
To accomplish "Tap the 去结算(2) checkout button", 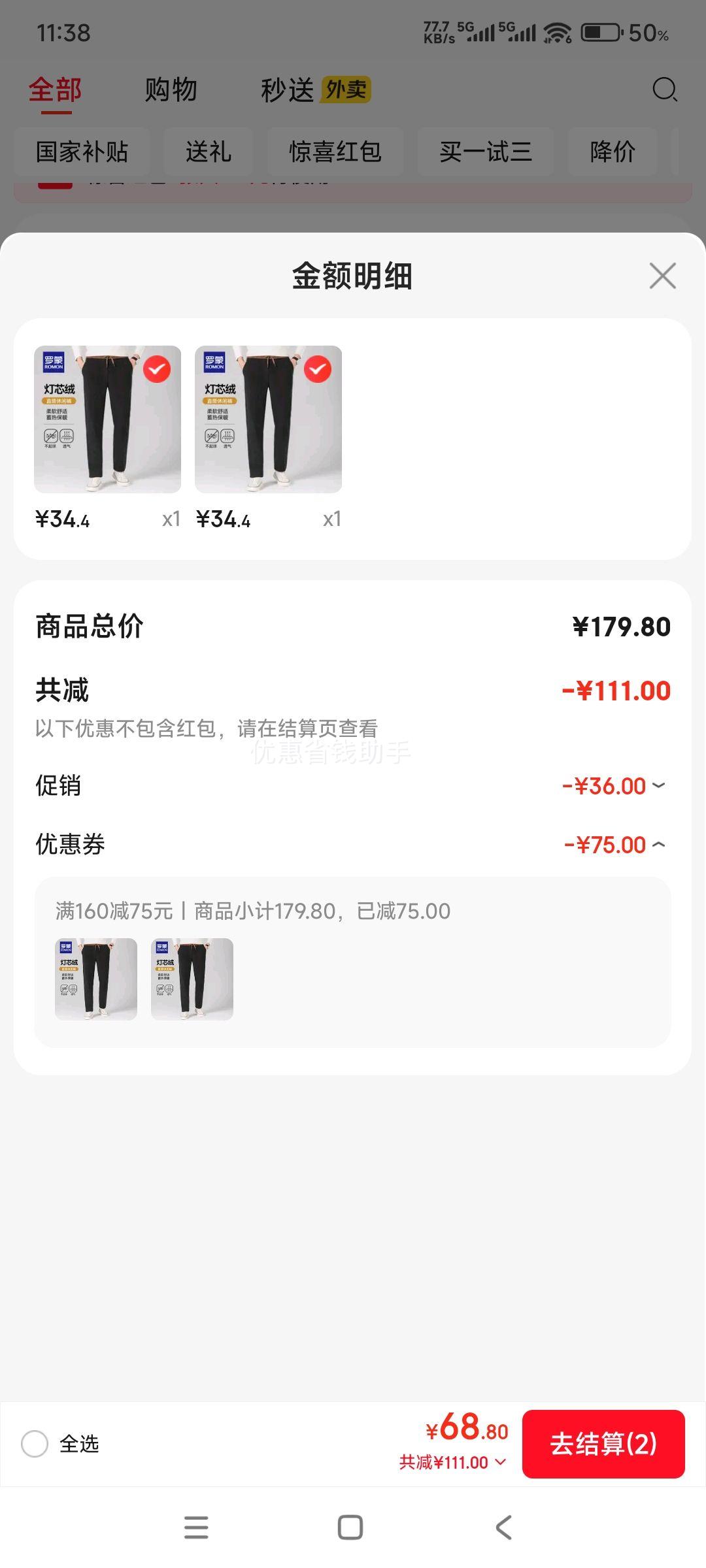I will coord(603,1444).
